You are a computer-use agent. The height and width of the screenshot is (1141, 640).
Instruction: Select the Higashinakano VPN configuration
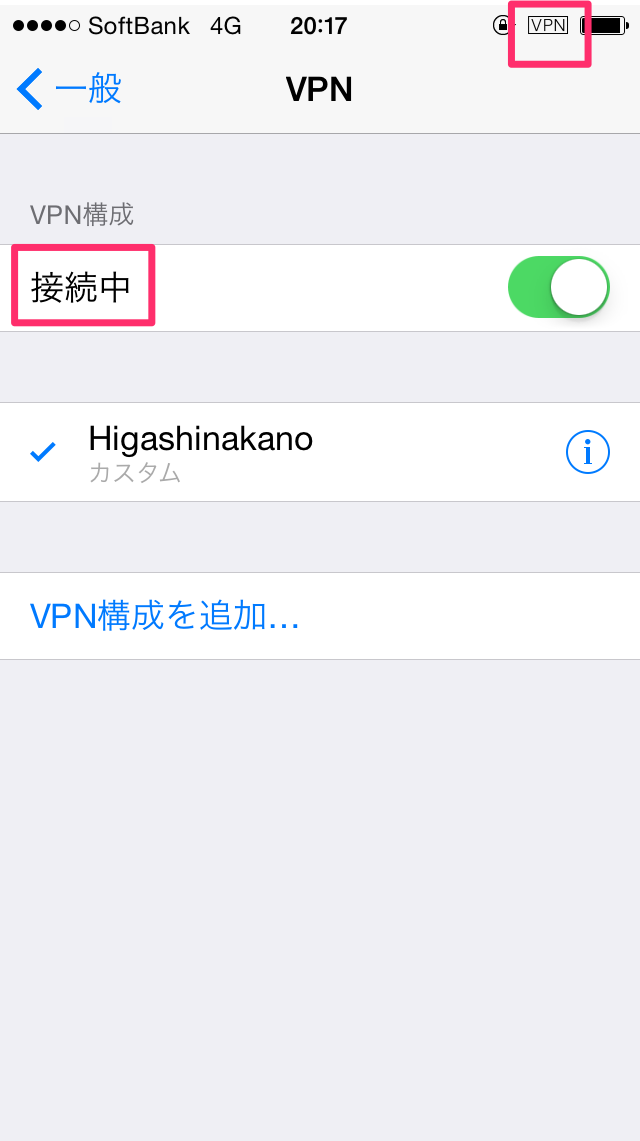point(320,452)
